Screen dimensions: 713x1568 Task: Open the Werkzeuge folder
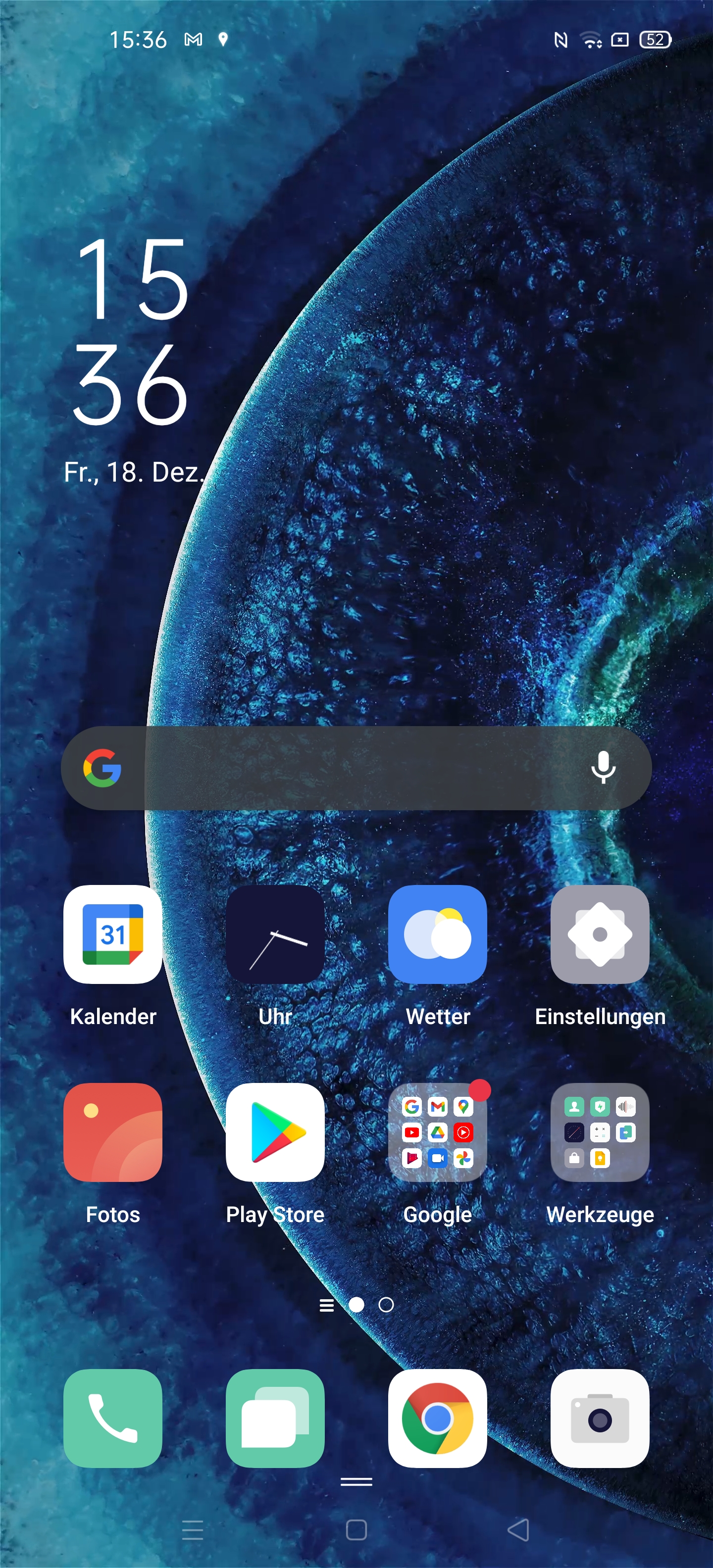pyautogui.click(x=600, y=1132)
